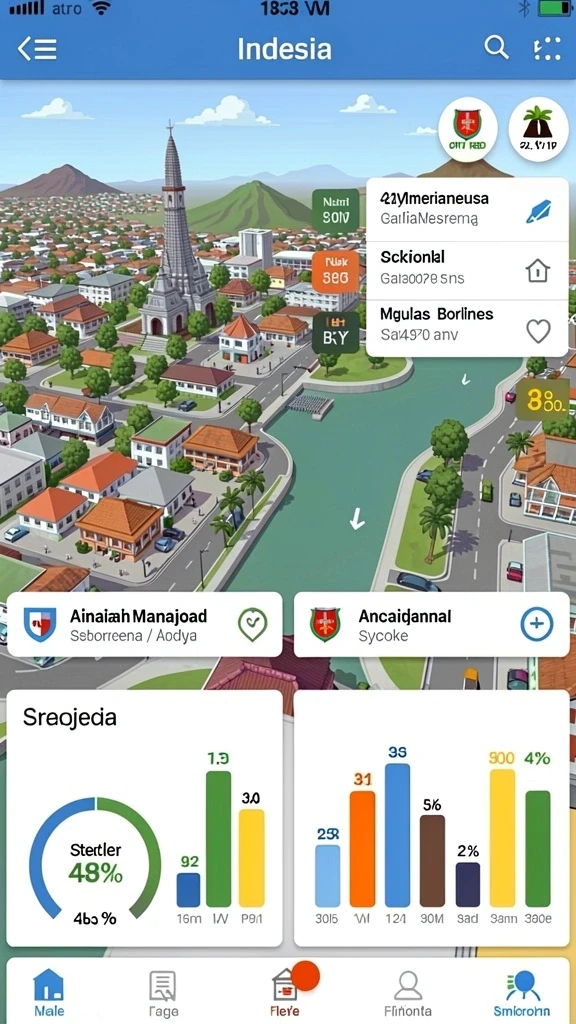Switch to the Smicrohn tab
Image resolution: width=576 pixels, height=1024 pixels.
pyautogui.click(x=521, y=993)
